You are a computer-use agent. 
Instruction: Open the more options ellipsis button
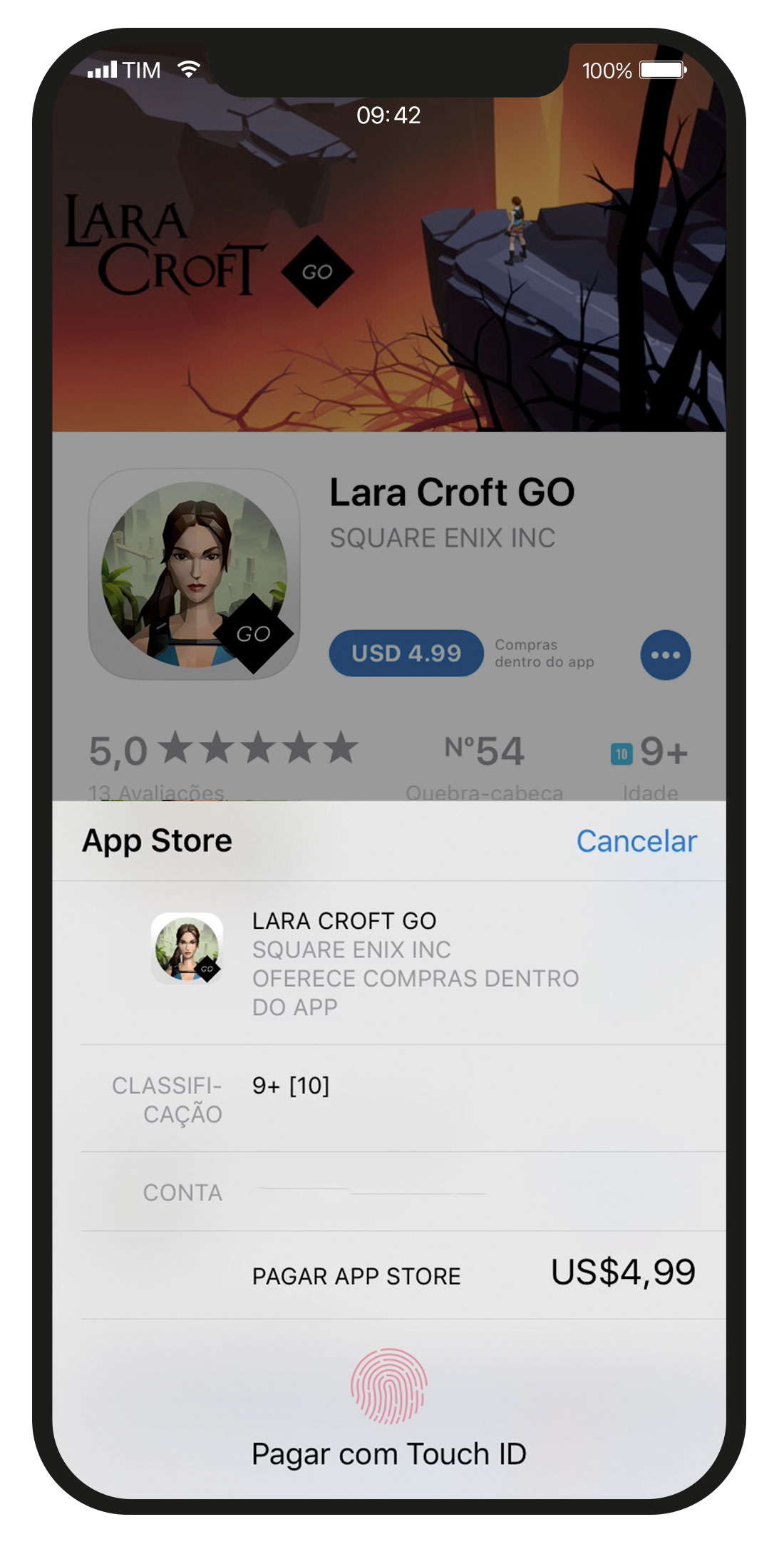coord(665,655)
